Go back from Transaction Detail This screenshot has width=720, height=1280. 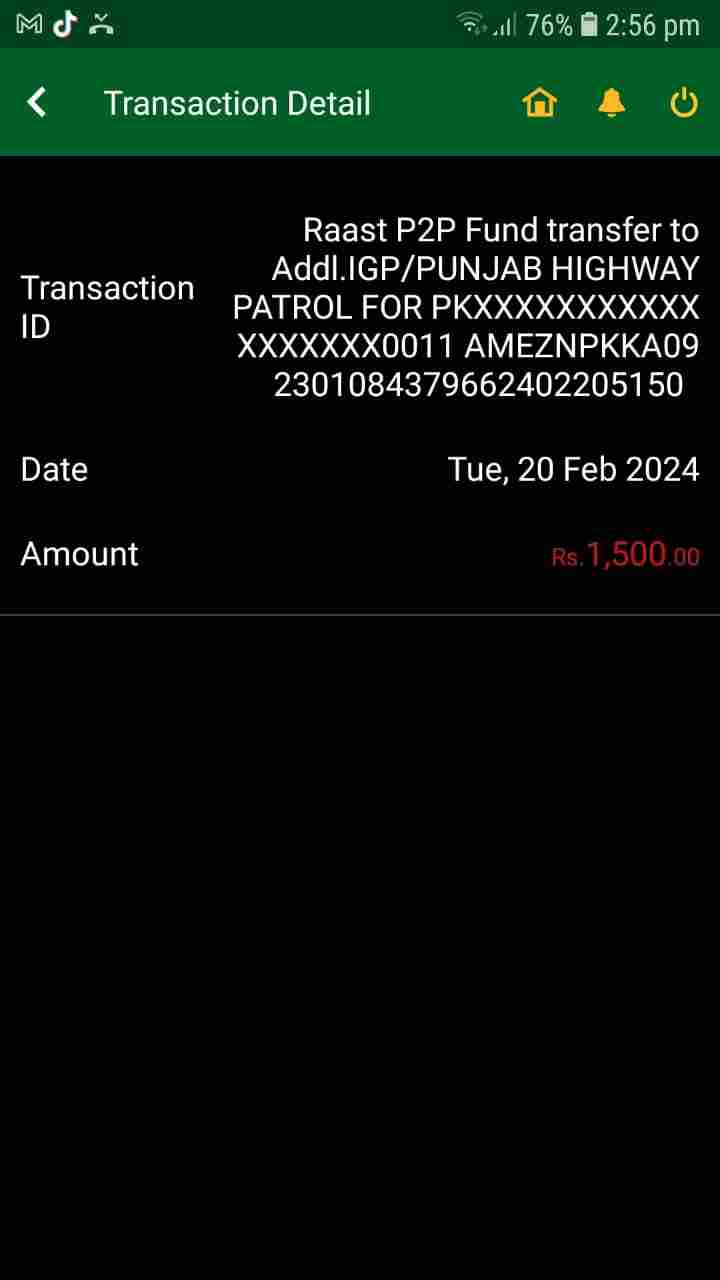click(x=37, y=102)
